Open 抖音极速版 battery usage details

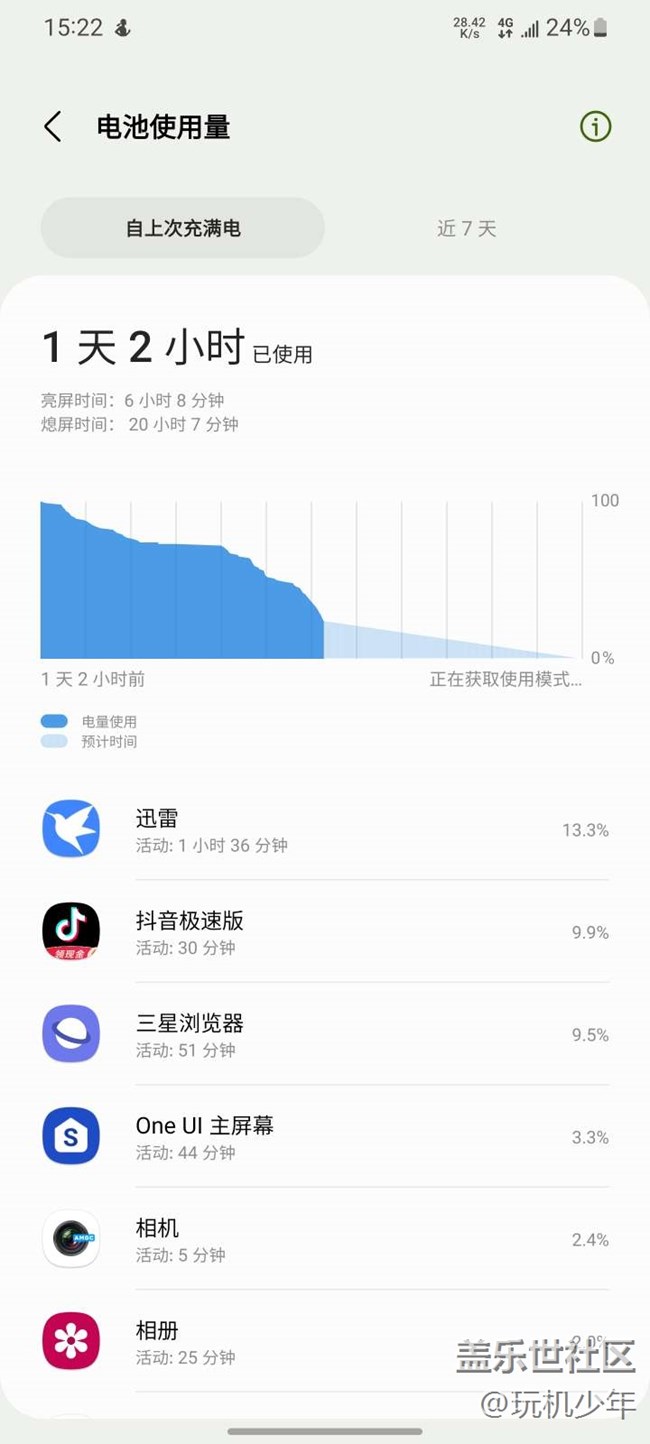[325, 932]
